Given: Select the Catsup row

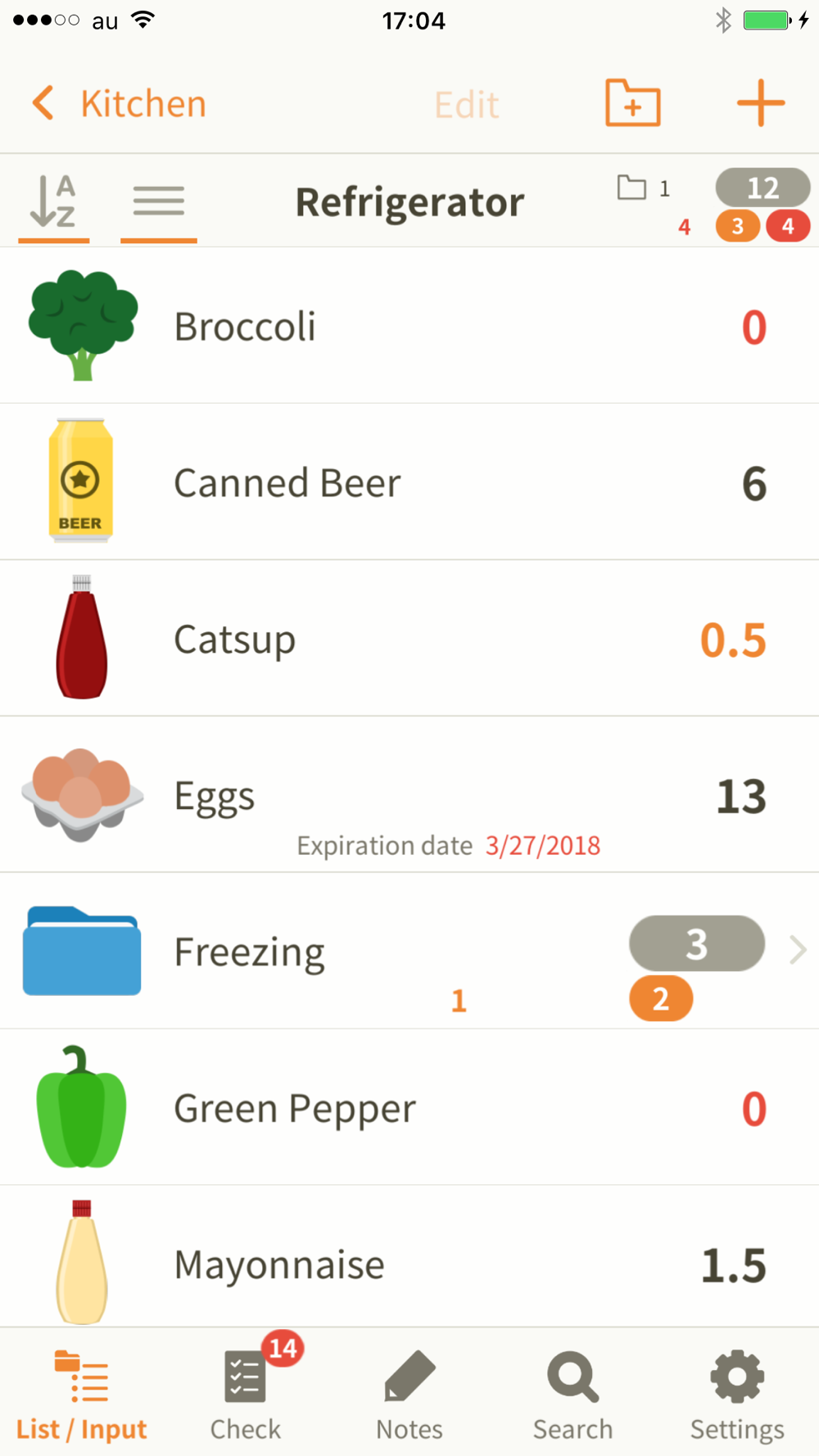Looking at the screenshot, I should 409,639.
